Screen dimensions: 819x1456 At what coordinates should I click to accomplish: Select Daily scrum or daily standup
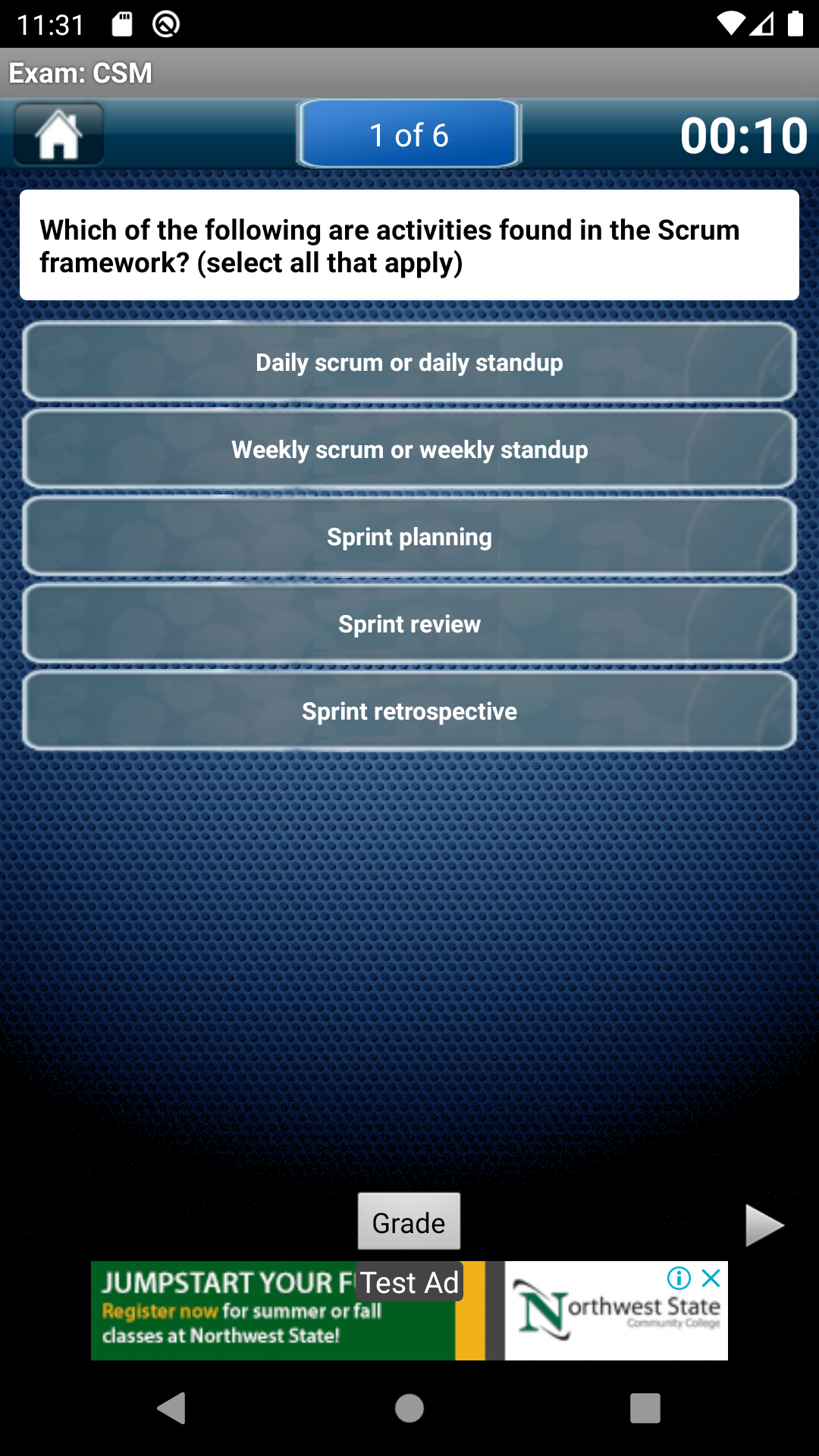(x=409, y=362)
